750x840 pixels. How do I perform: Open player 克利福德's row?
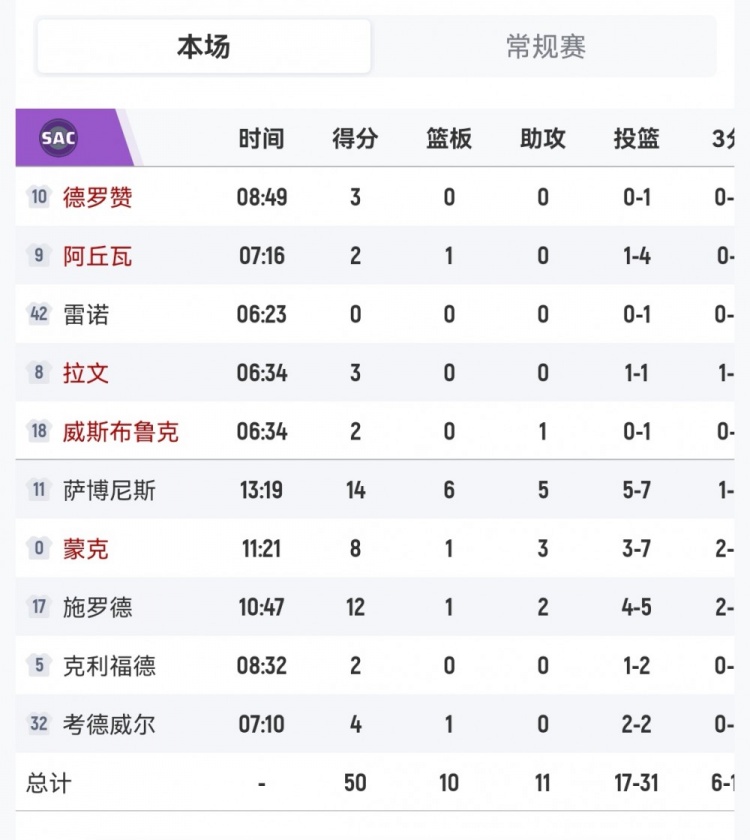(x=109, y=666)
